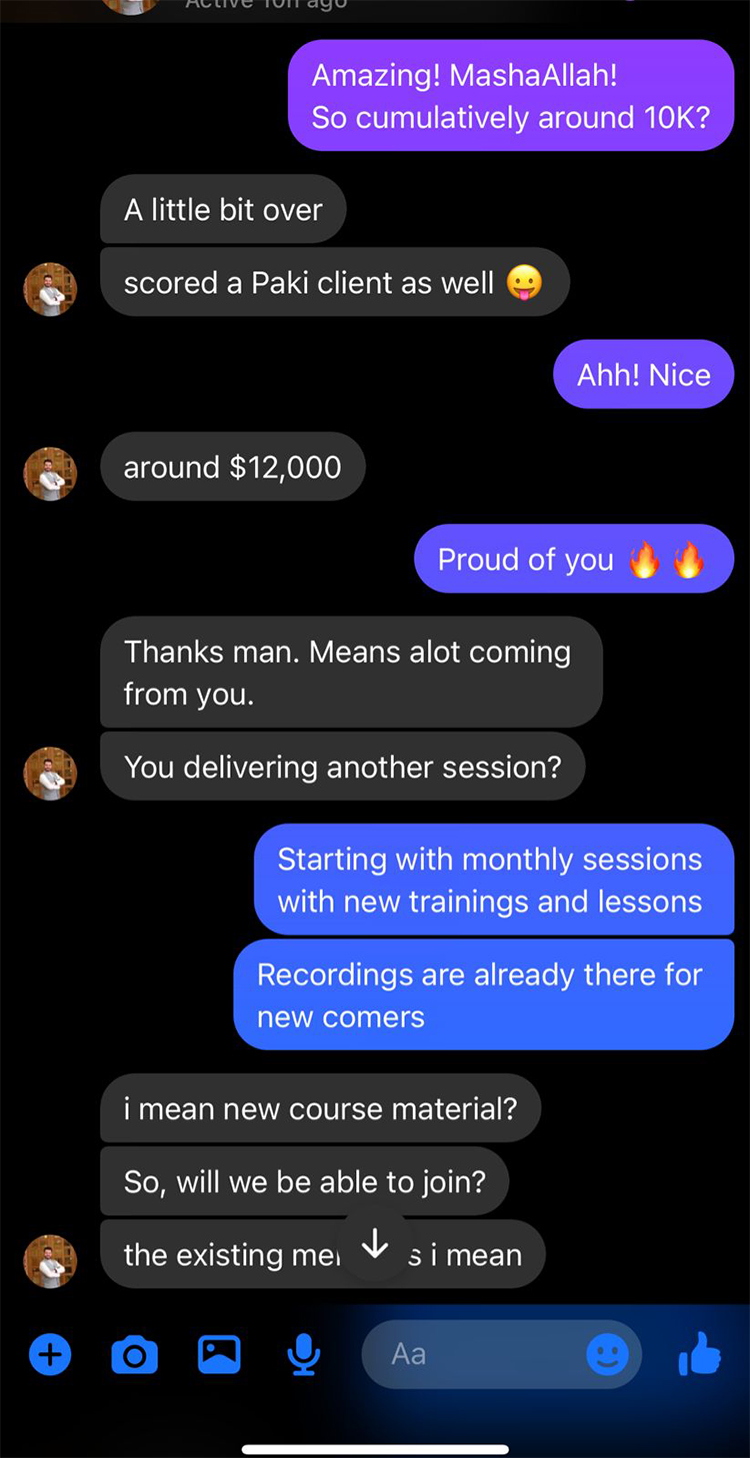Open the emoji picker in the message box
The width and height of the screenshot is (750, 1458).
pyautogui.click(x=607, y=1356)
